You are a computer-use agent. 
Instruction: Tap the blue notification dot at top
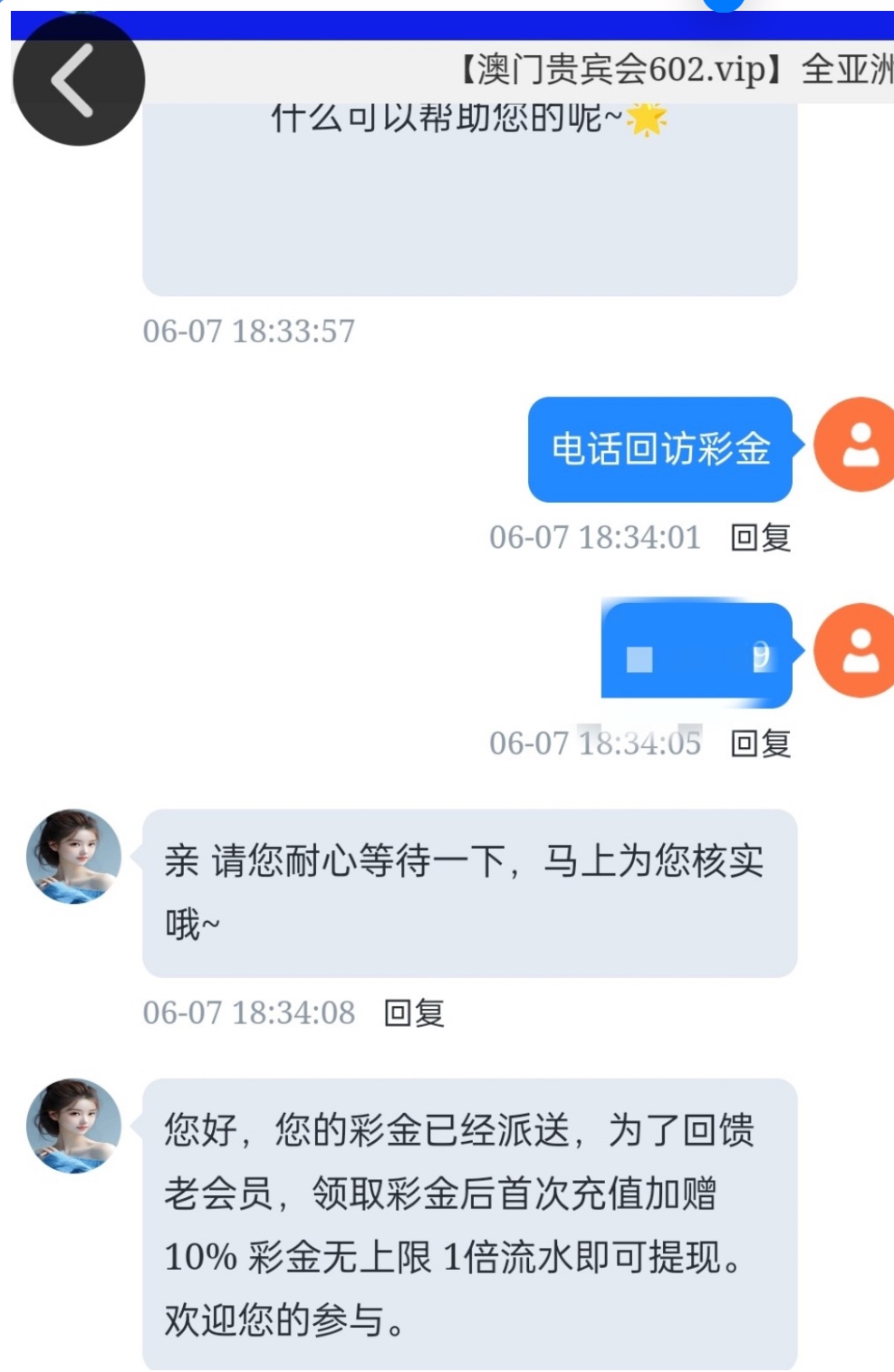click(x=723, y=7)
